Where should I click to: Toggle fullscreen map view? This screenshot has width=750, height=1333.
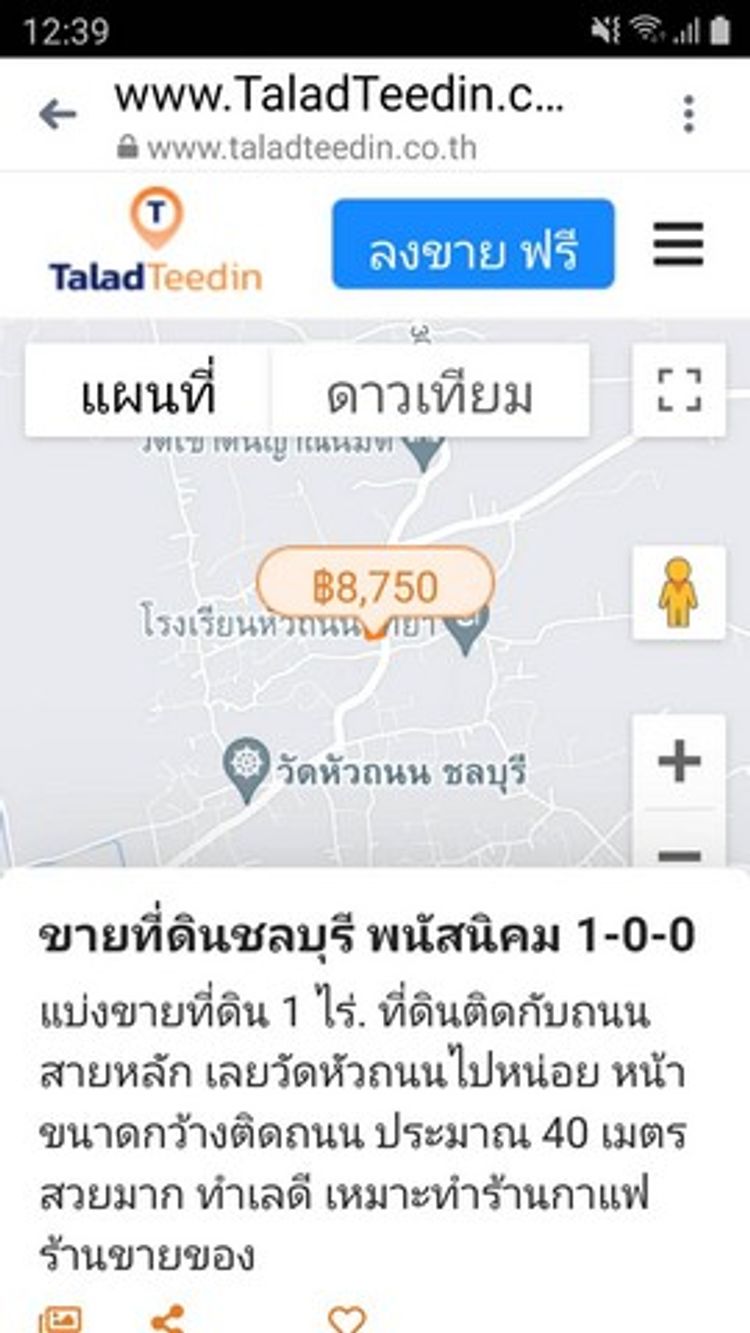[x=679, y=390]
